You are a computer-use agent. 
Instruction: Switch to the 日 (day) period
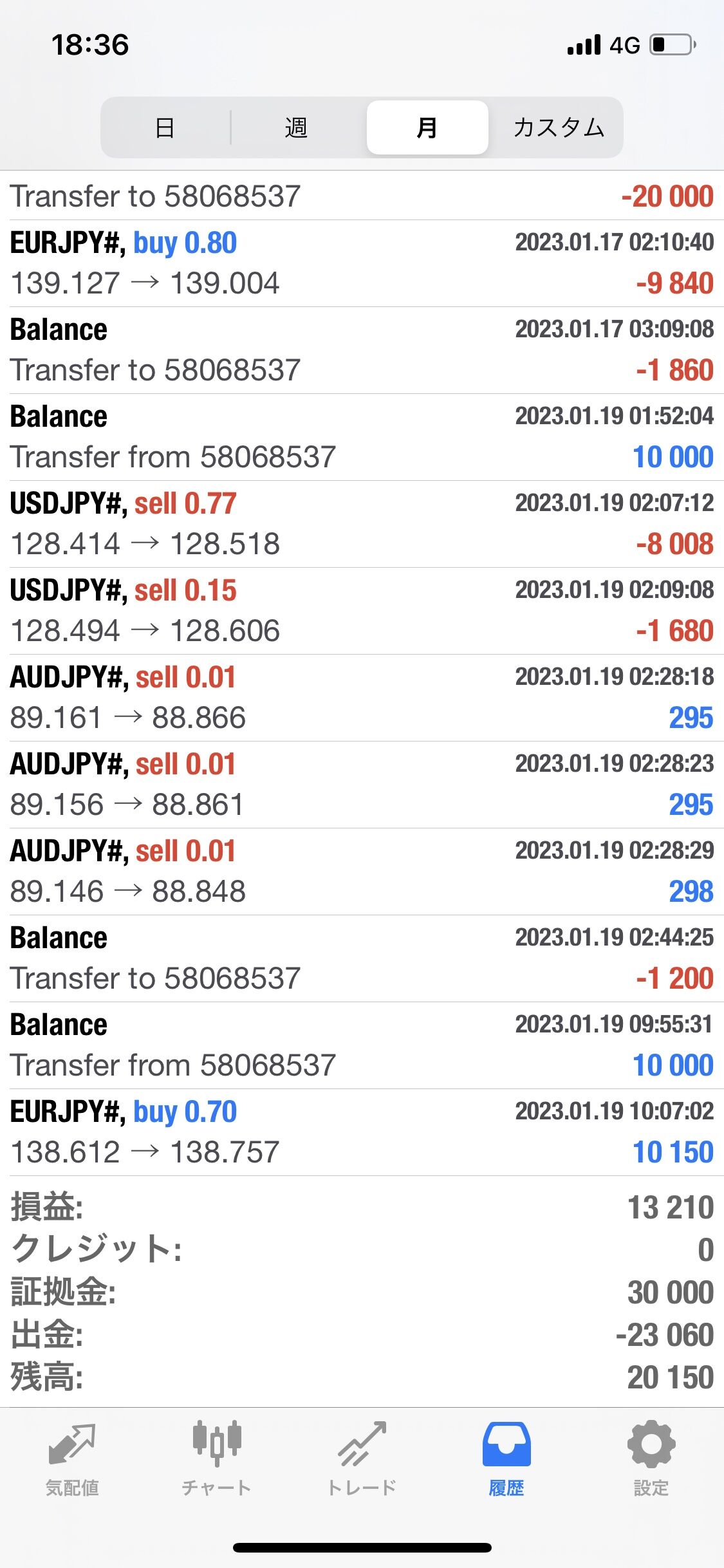[165, 127]
